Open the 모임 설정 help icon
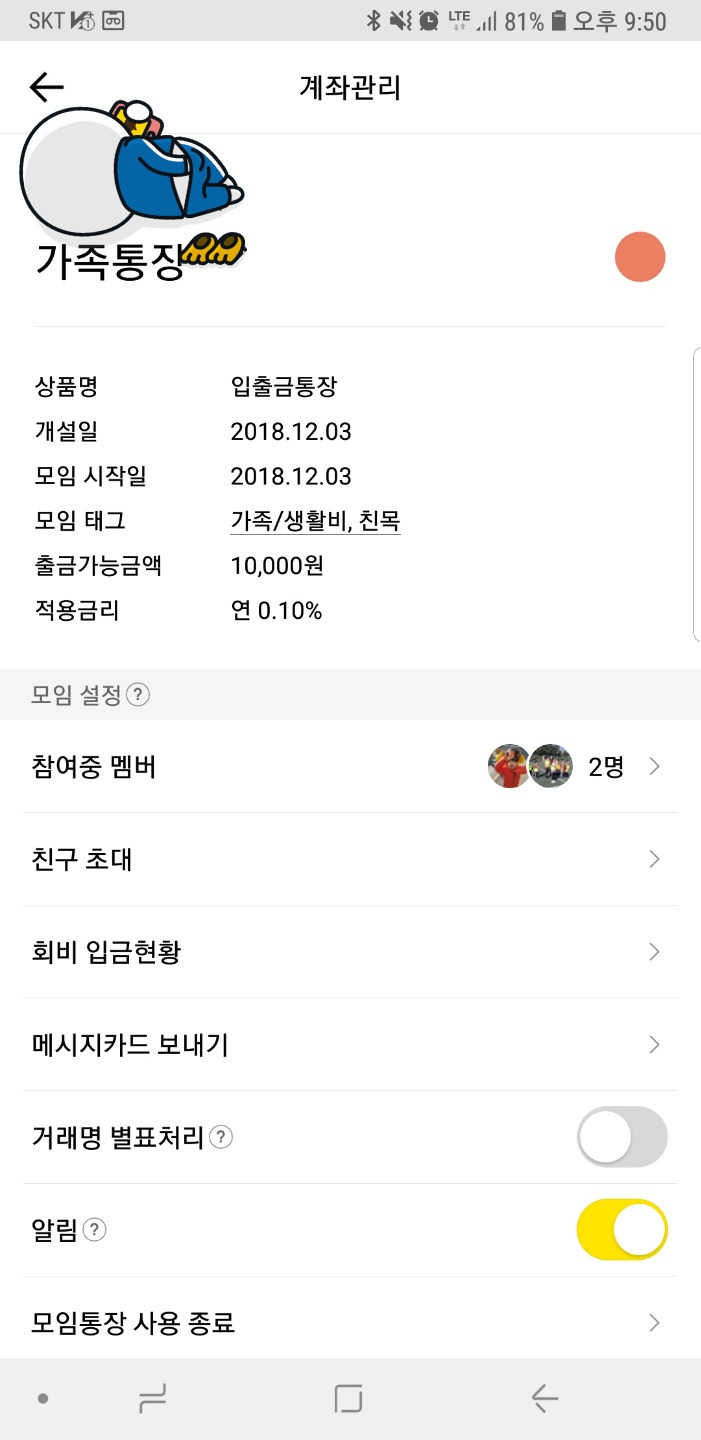 (x=139, y=694)
